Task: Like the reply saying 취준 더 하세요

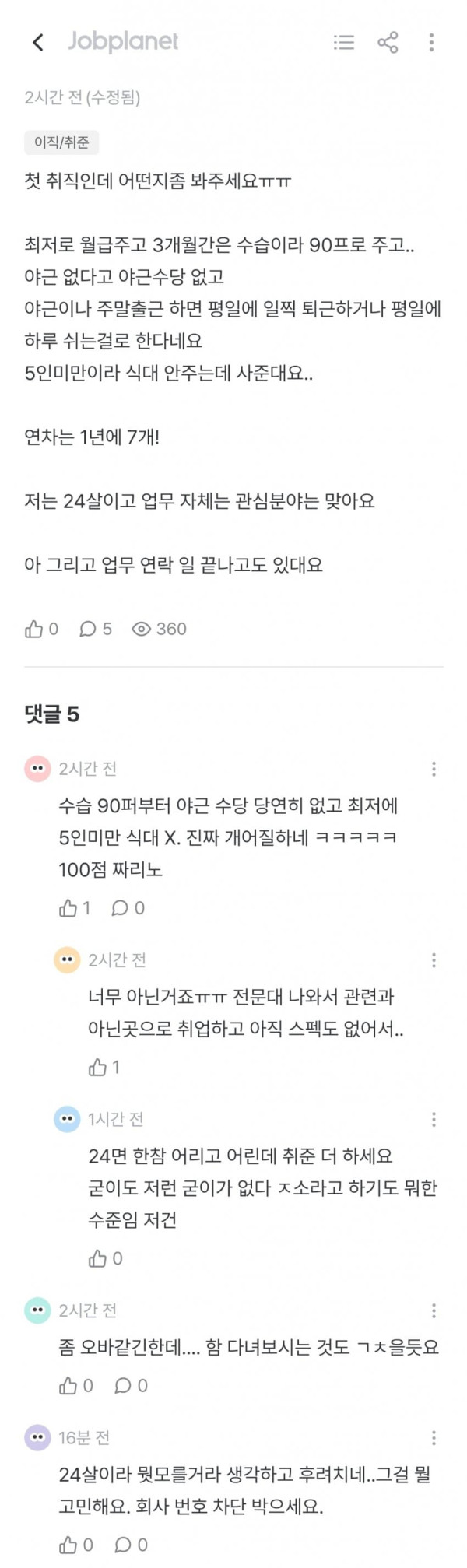Action: (x=105, y=1258)
